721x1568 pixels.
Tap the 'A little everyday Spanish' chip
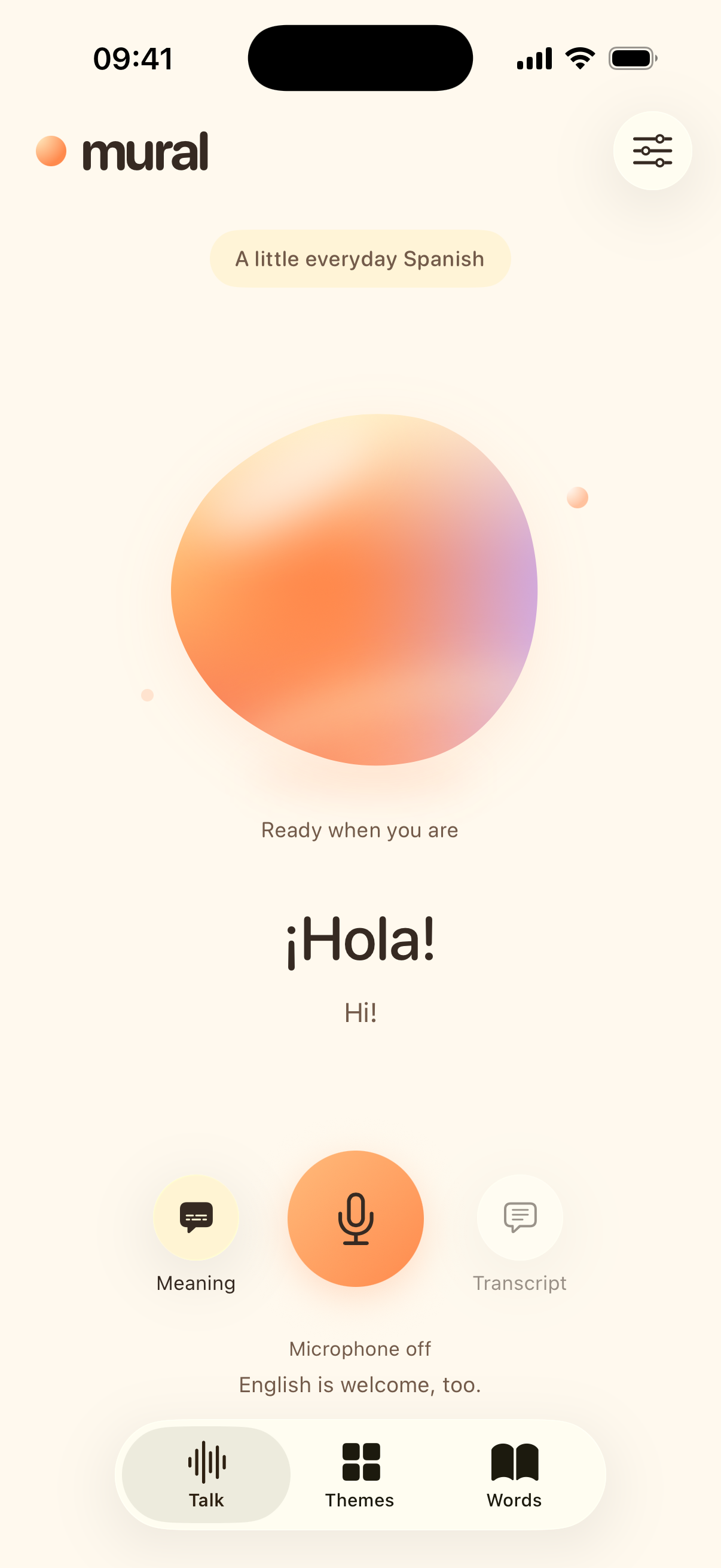point(360,259)
